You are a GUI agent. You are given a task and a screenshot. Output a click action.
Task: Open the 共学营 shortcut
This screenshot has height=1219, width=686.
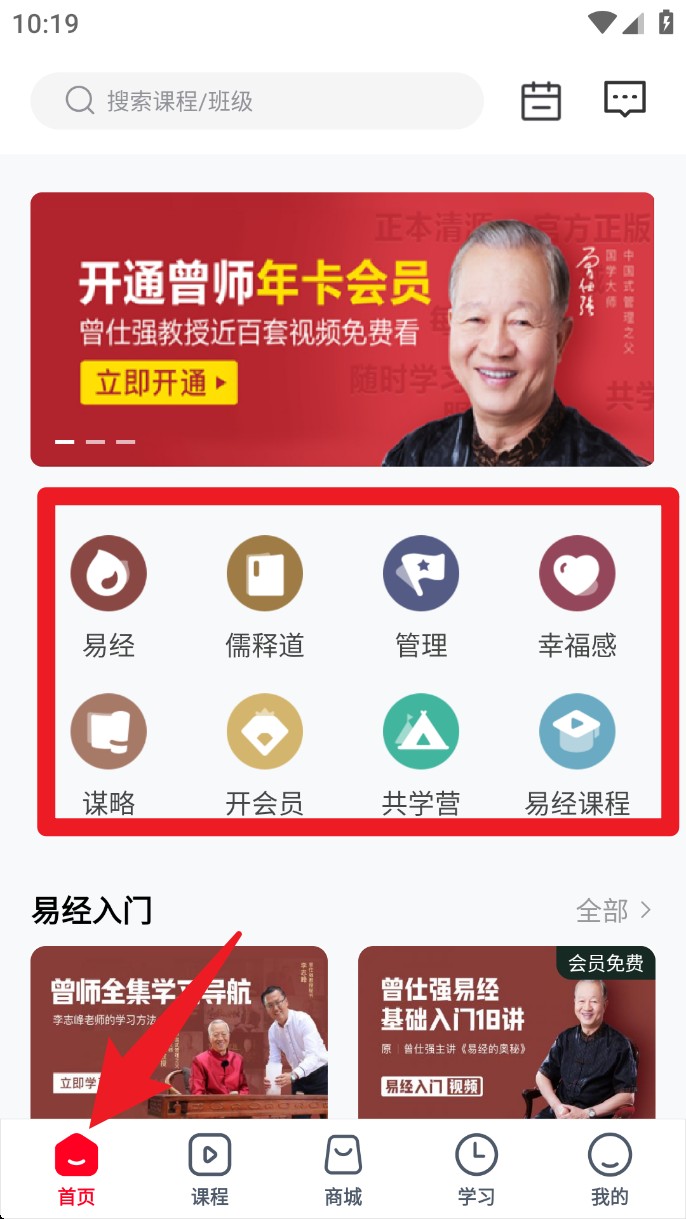421,752
